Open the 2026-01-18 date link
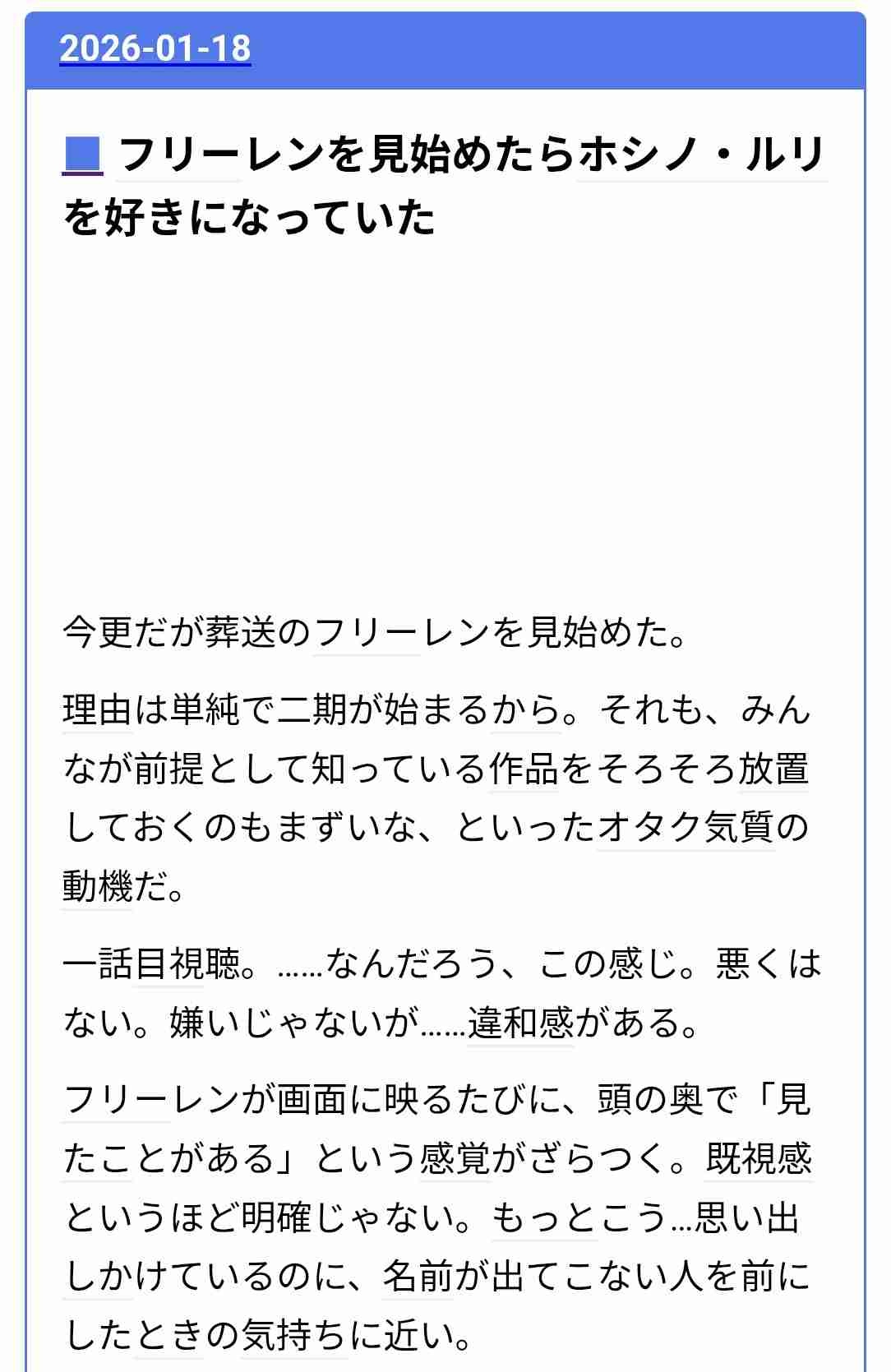The height and width of the screenshot is (1372, 891). coord(155,48)
